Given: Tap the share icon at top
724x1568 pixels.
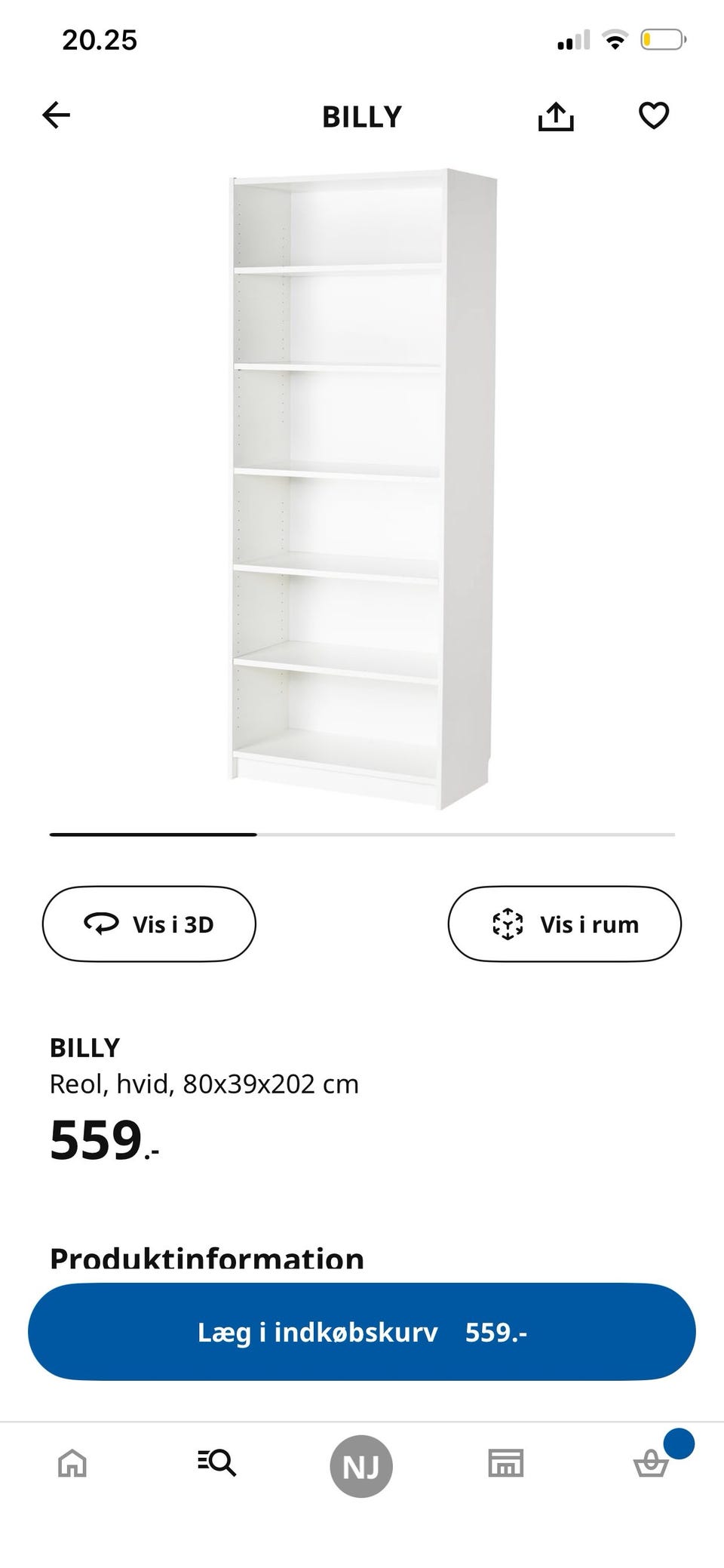Looking at the screenshot, I should click(556, 115).
